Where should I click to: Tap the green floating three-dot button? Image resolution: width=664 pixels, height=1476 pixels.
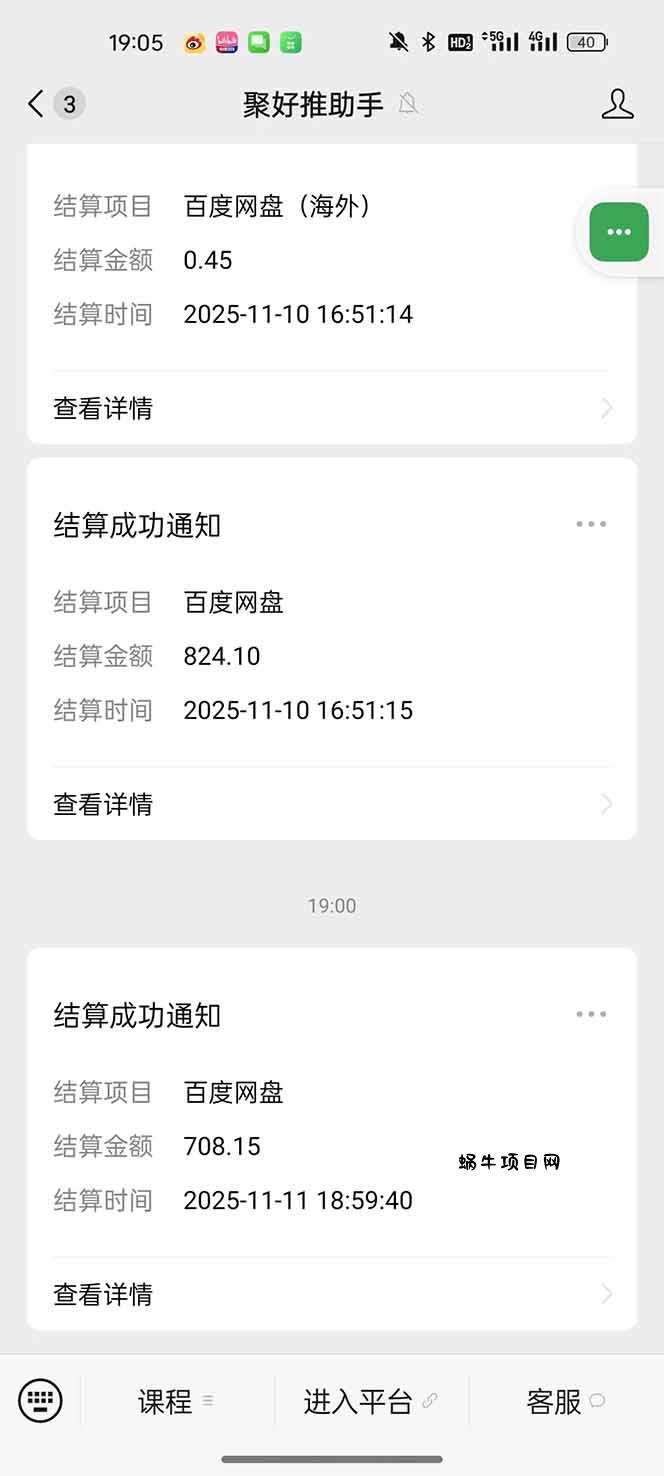click(619, 232)
